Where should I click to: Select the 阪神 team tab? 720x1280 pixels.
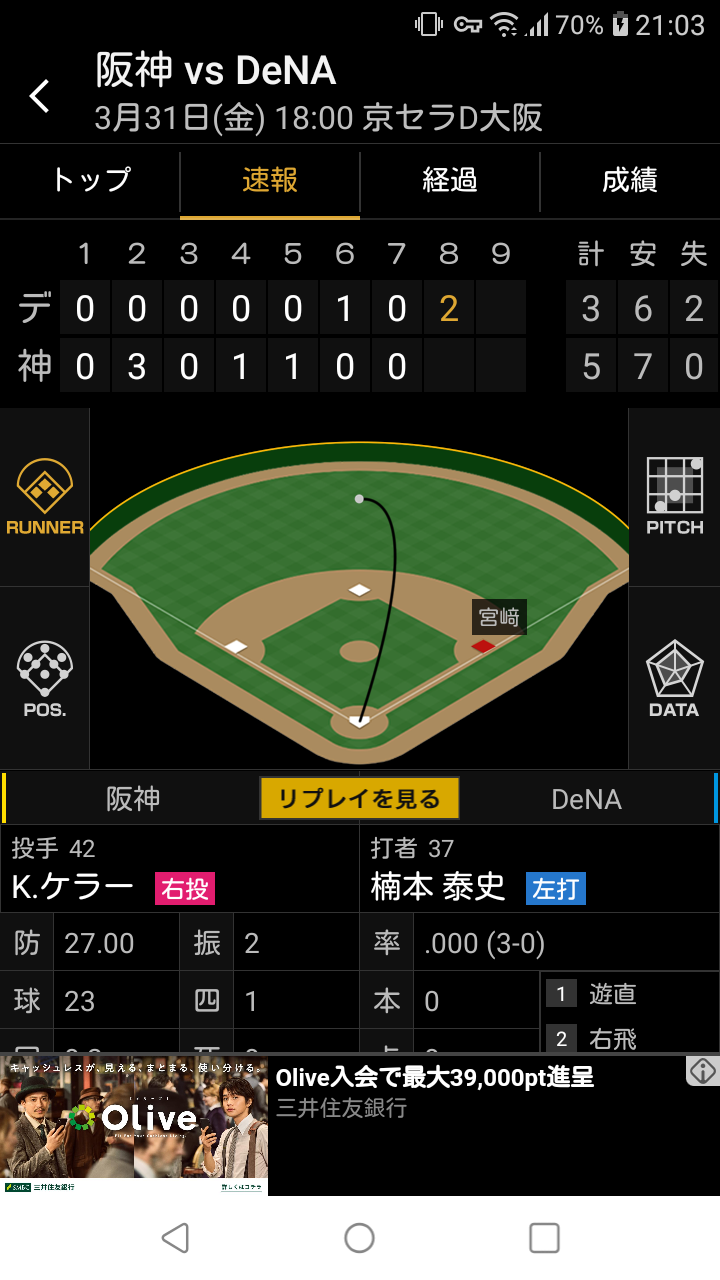click(x=133, y=799)
